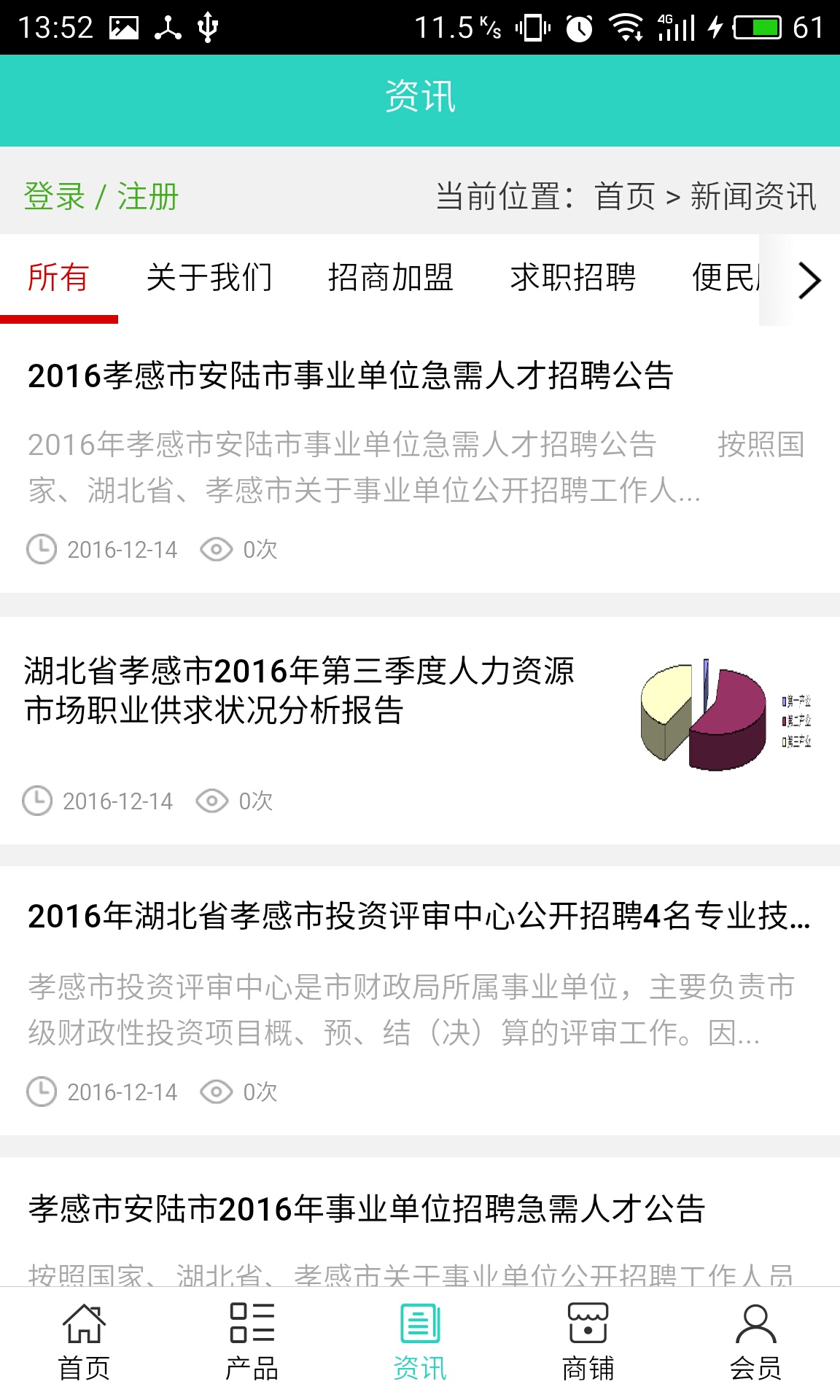Switch to the 求职招聘 tab
Image resolution: width=840 pixels, height=1400 pixels.
click(x=573, y=278)
